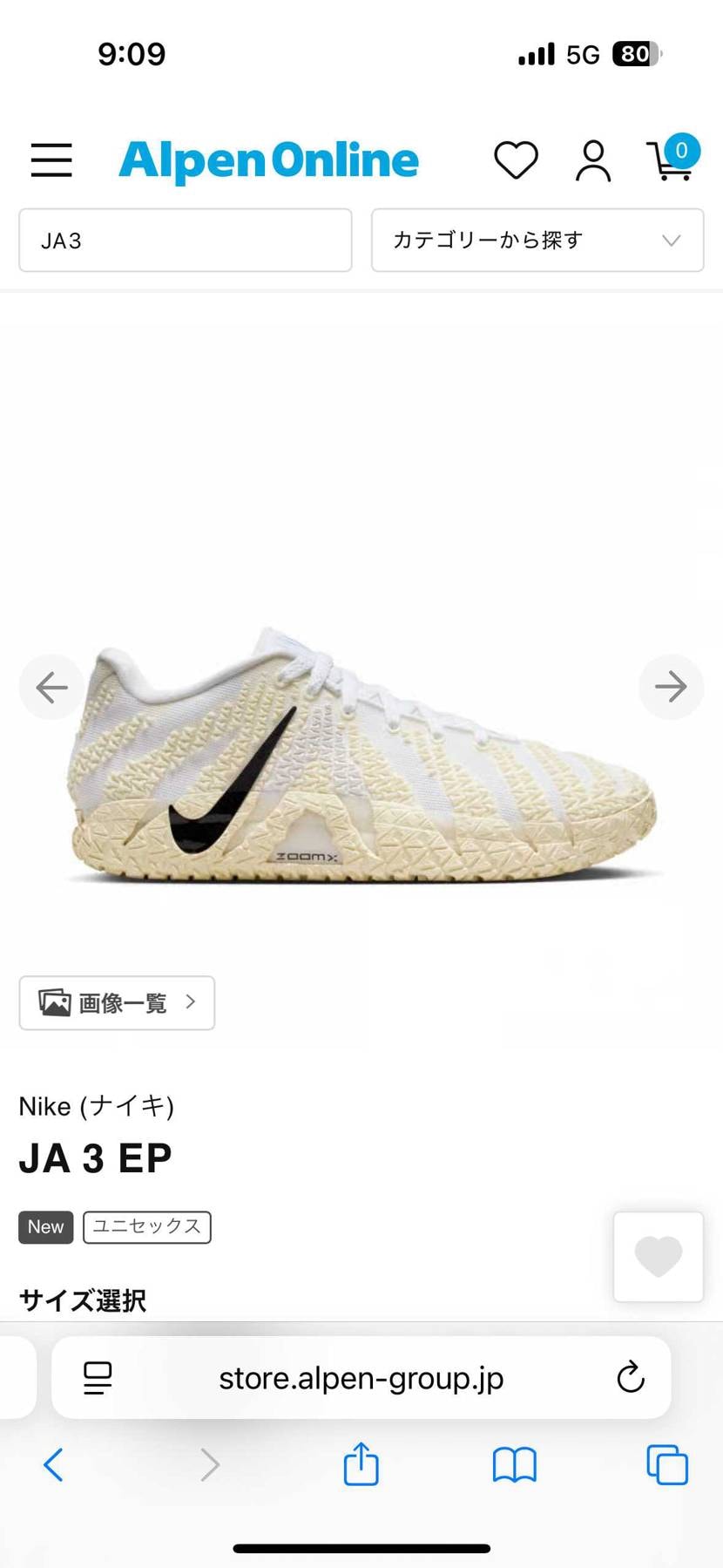This screenshot has height=1568, width=723.
Task: Open Safari bookmarks
Action: tap(514, 1465)
